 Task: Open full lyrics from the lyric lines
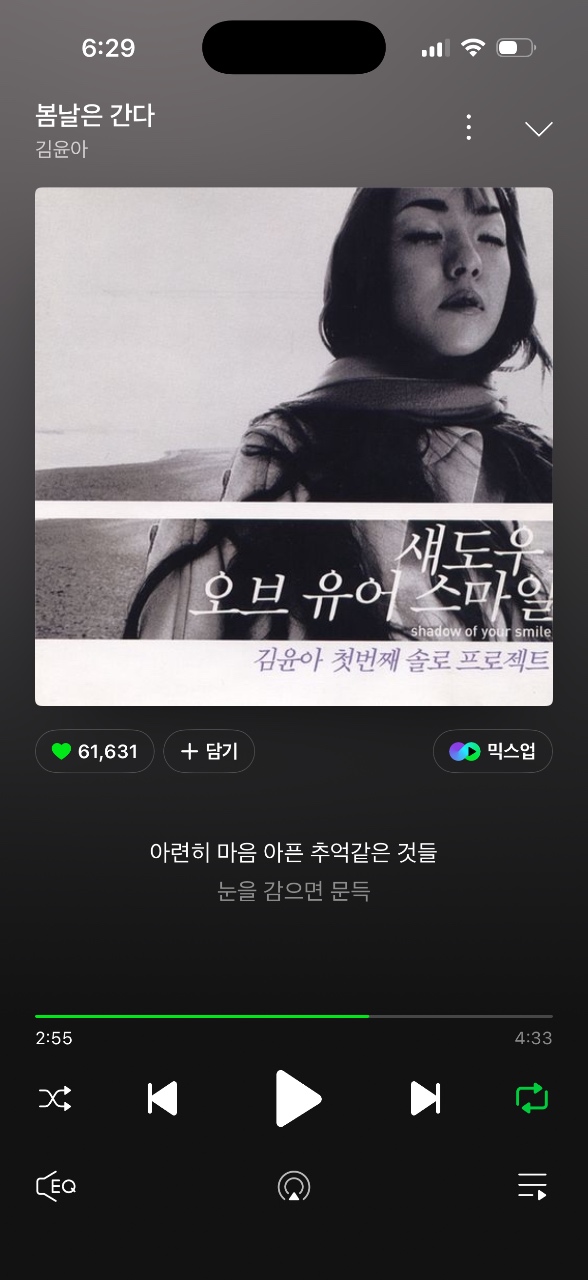pyautogui.click(x=294, y=872)
